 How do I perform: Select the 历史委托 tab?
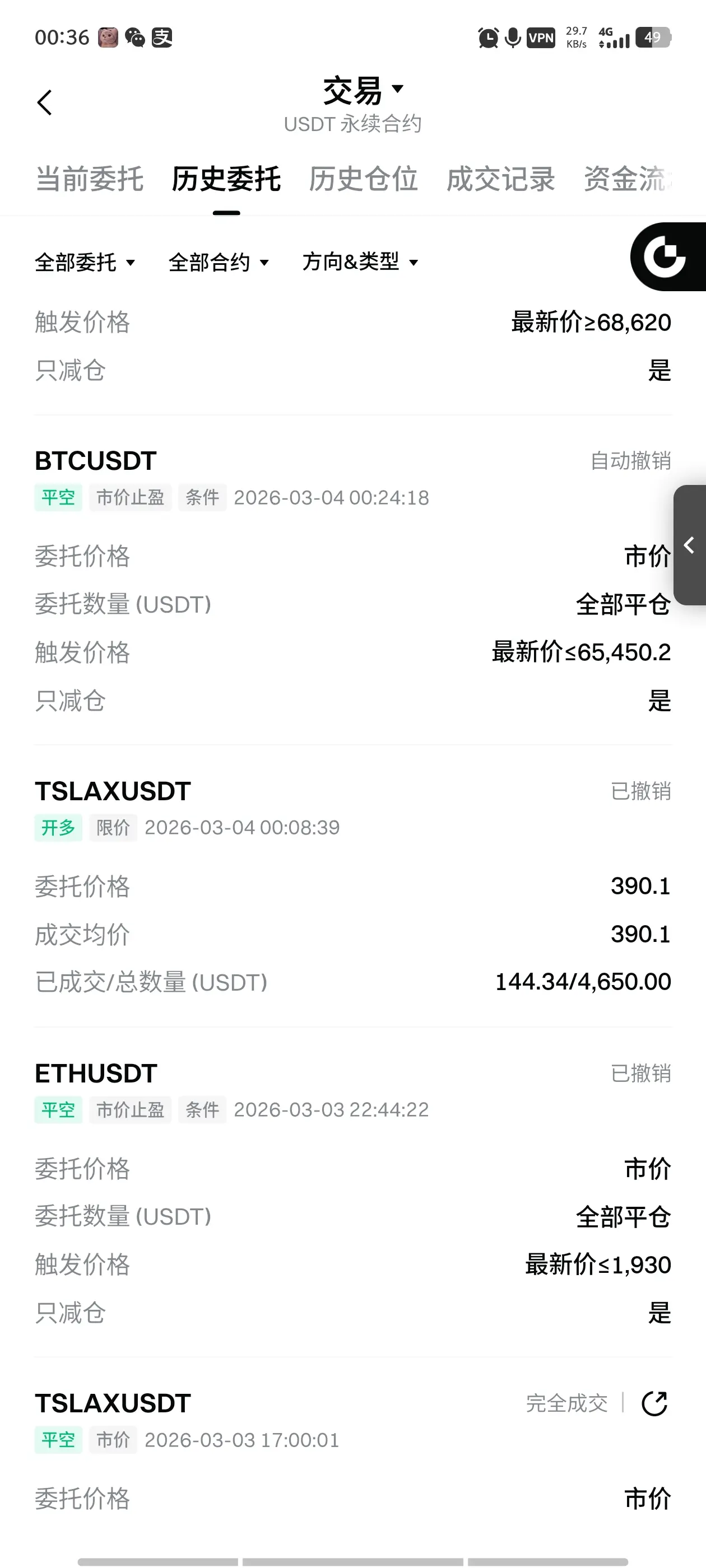click(x=226, y=179)
